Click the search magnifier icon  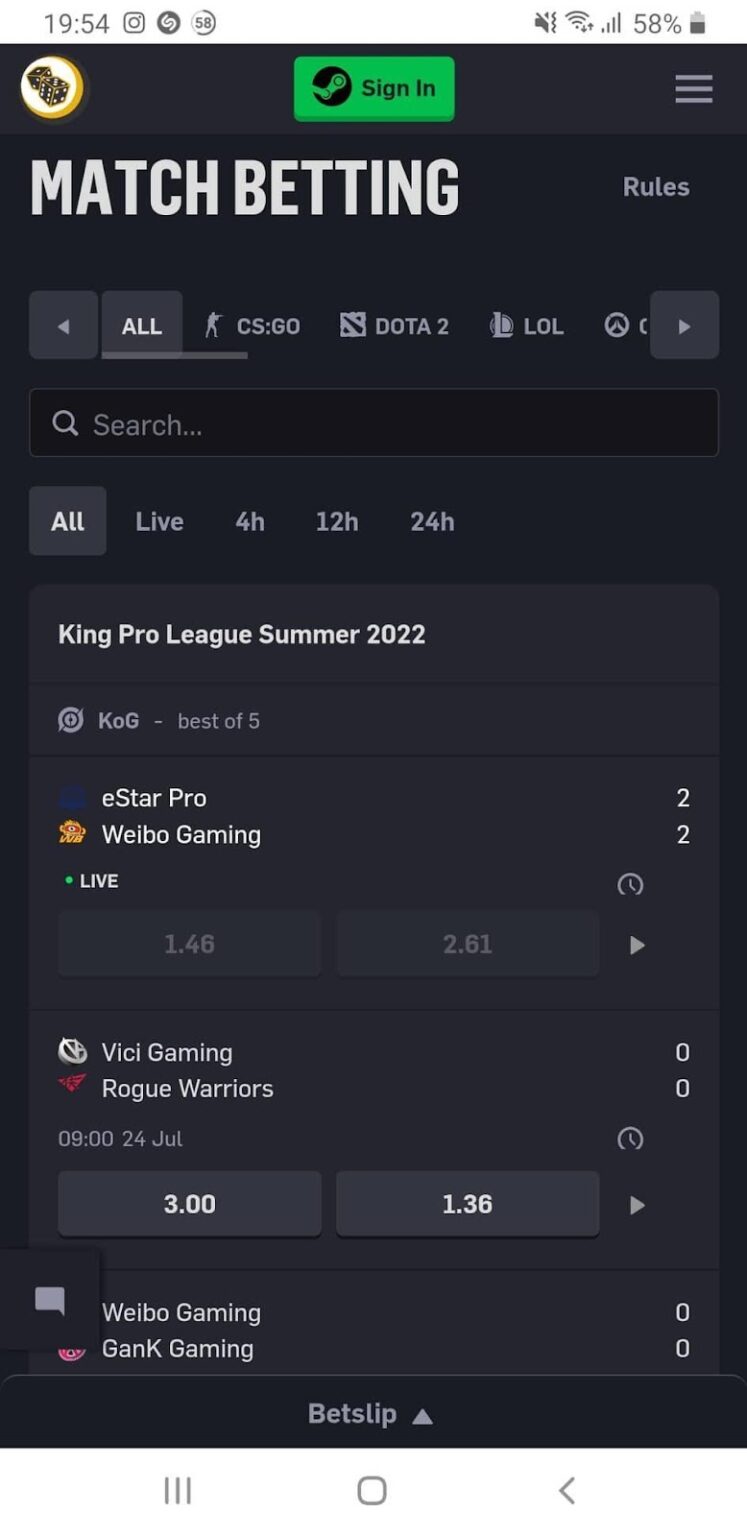tap(65, 423)
